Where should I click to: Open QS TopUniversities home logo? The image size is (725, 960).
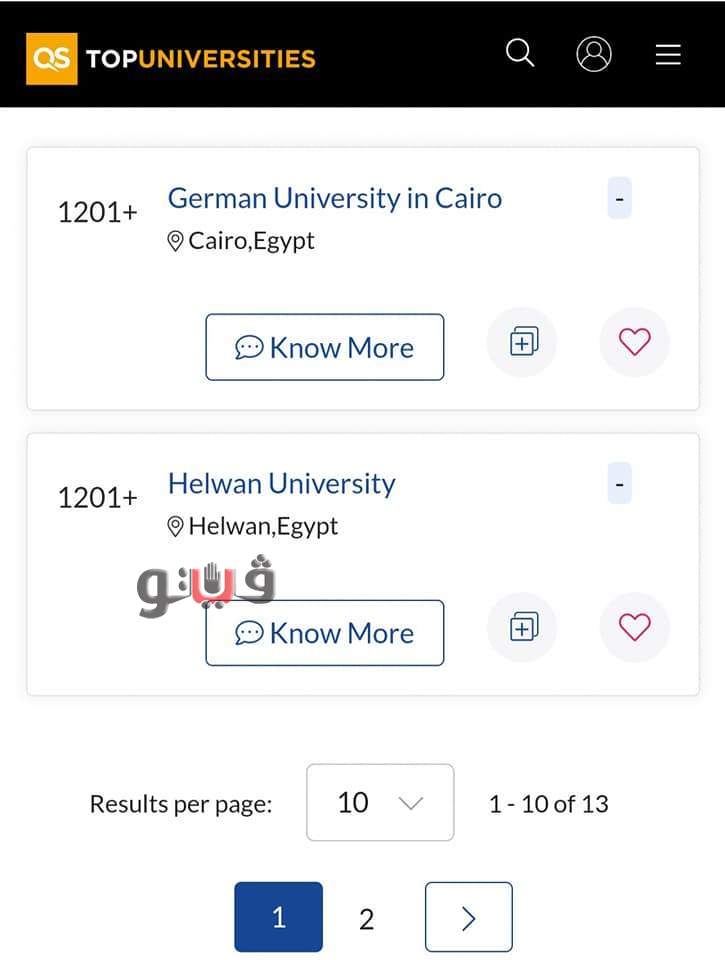coord(171,58)
